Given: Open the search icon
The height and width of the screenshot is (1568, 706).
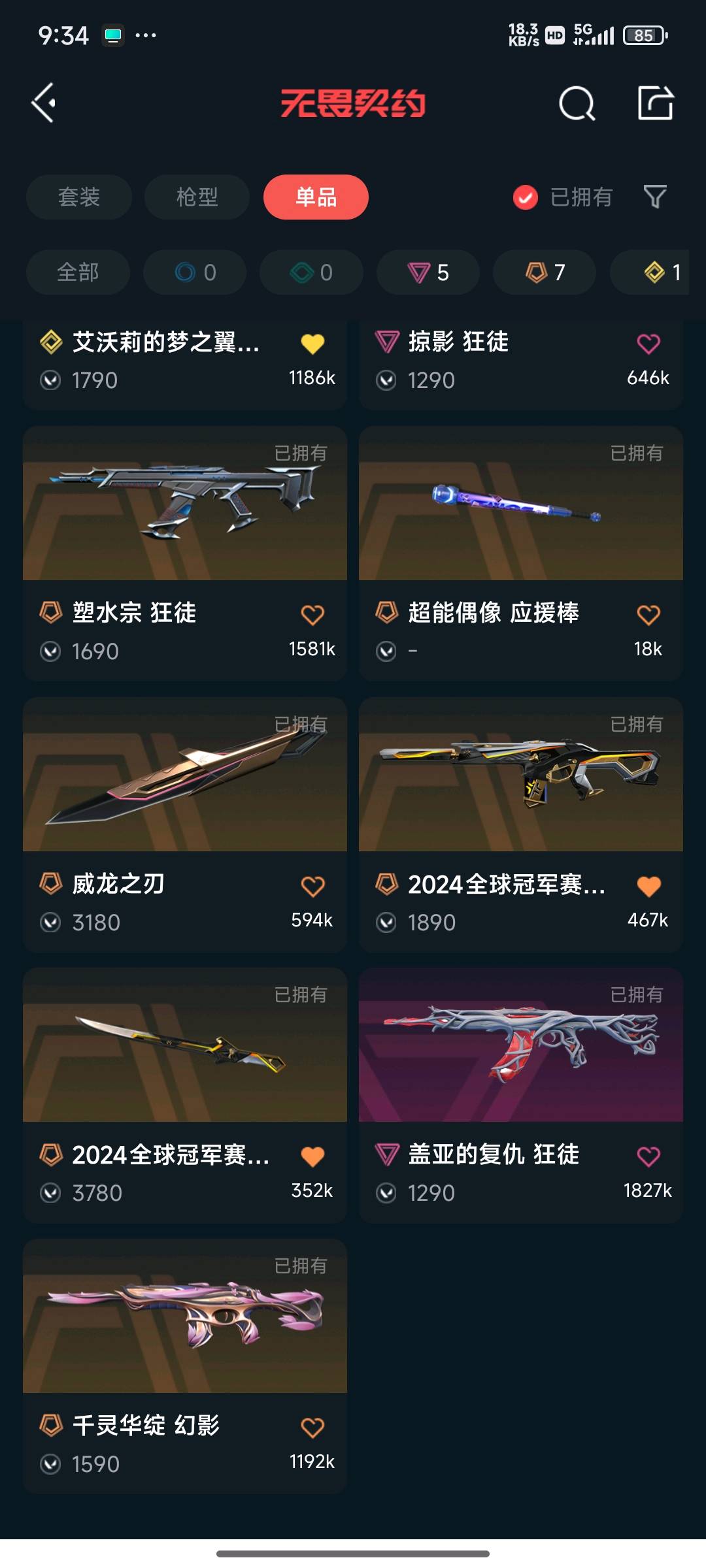Looking at the screenshot, I should [577, 103].
